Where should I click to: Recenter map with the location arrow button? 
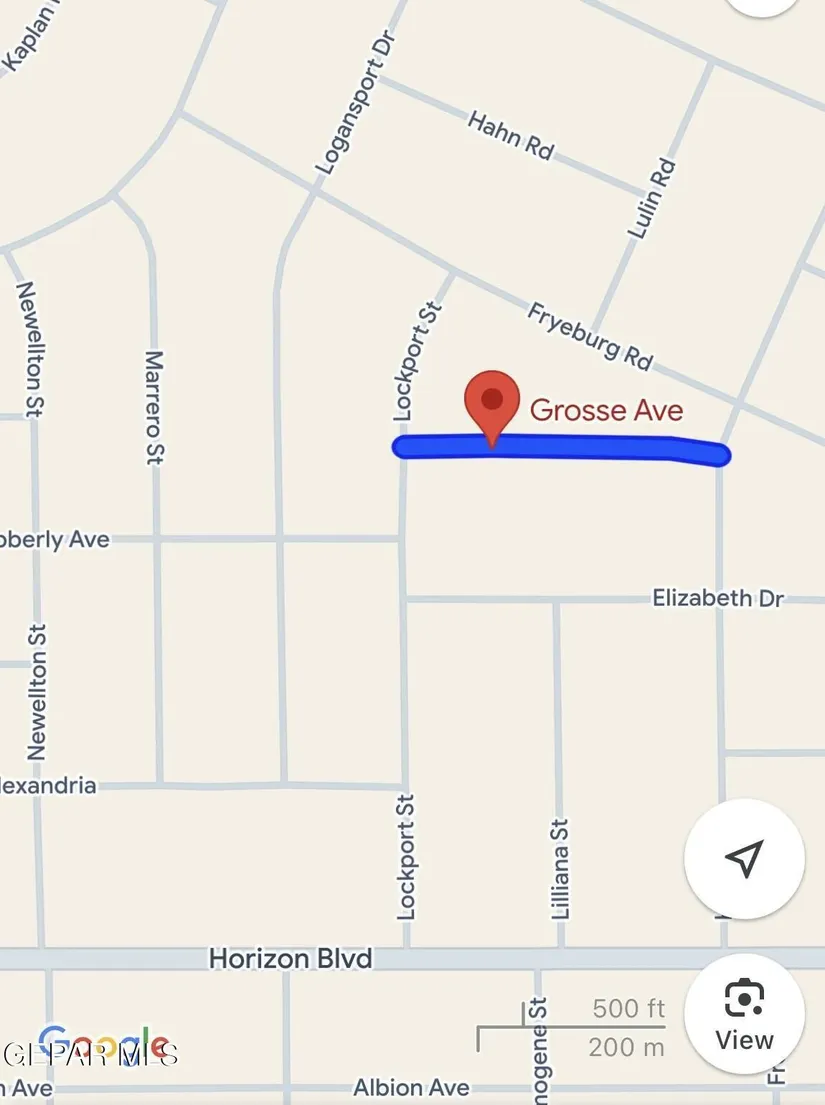744,858
